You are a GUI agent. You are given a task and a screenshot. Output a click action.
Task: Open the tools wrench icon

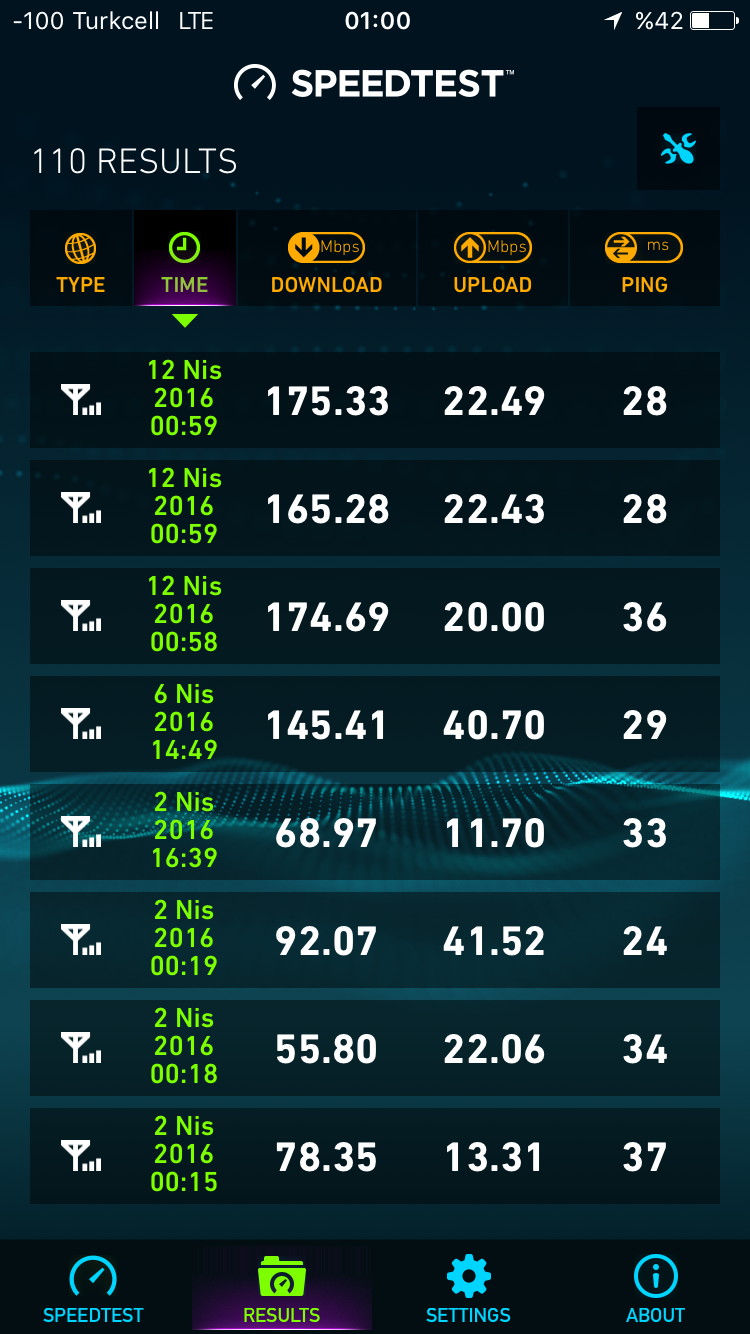678,149
